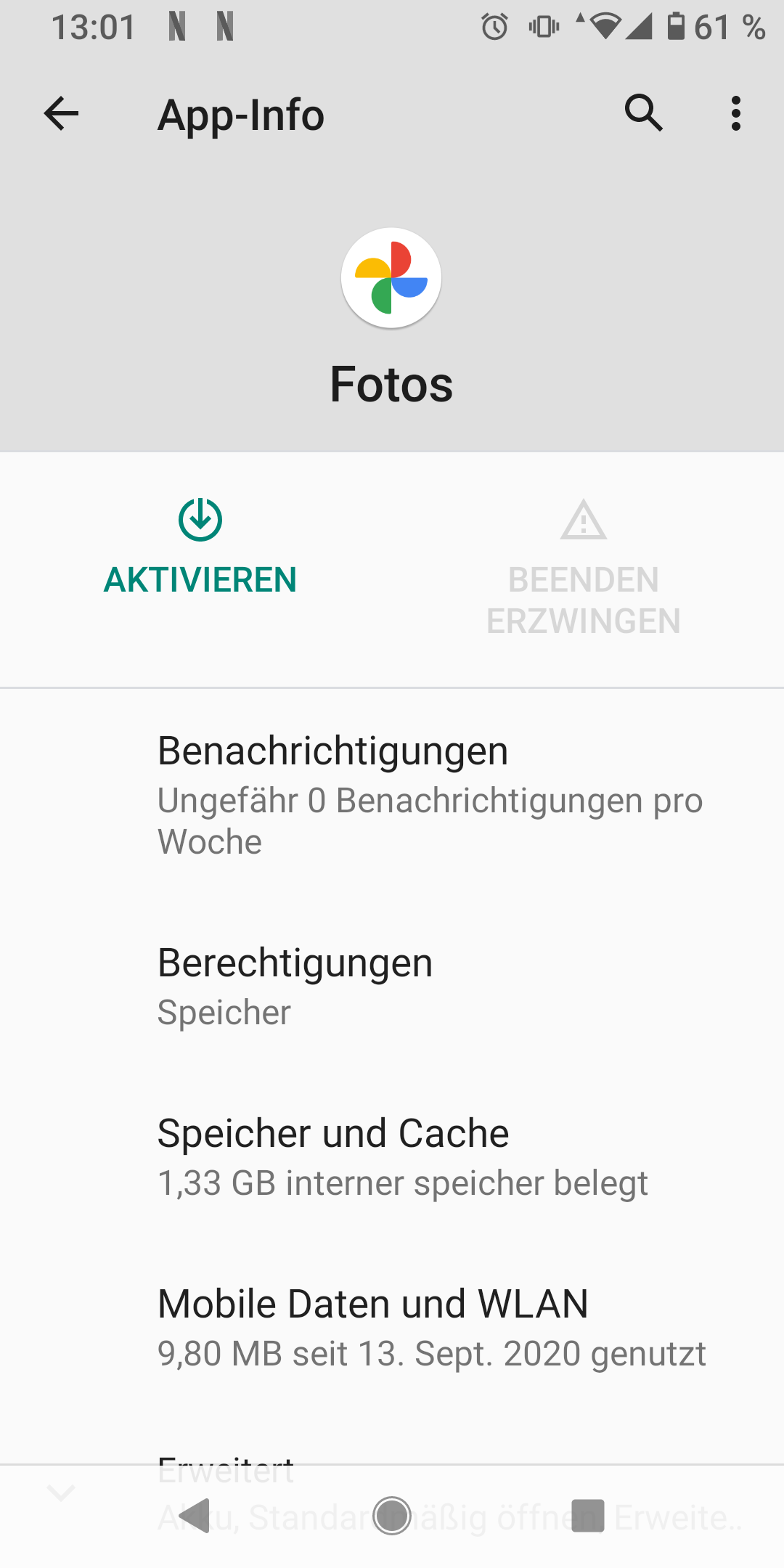Open Benachrichtigungen settings
This screenshot has height=1568, width=784.
(x=392, y=795)
